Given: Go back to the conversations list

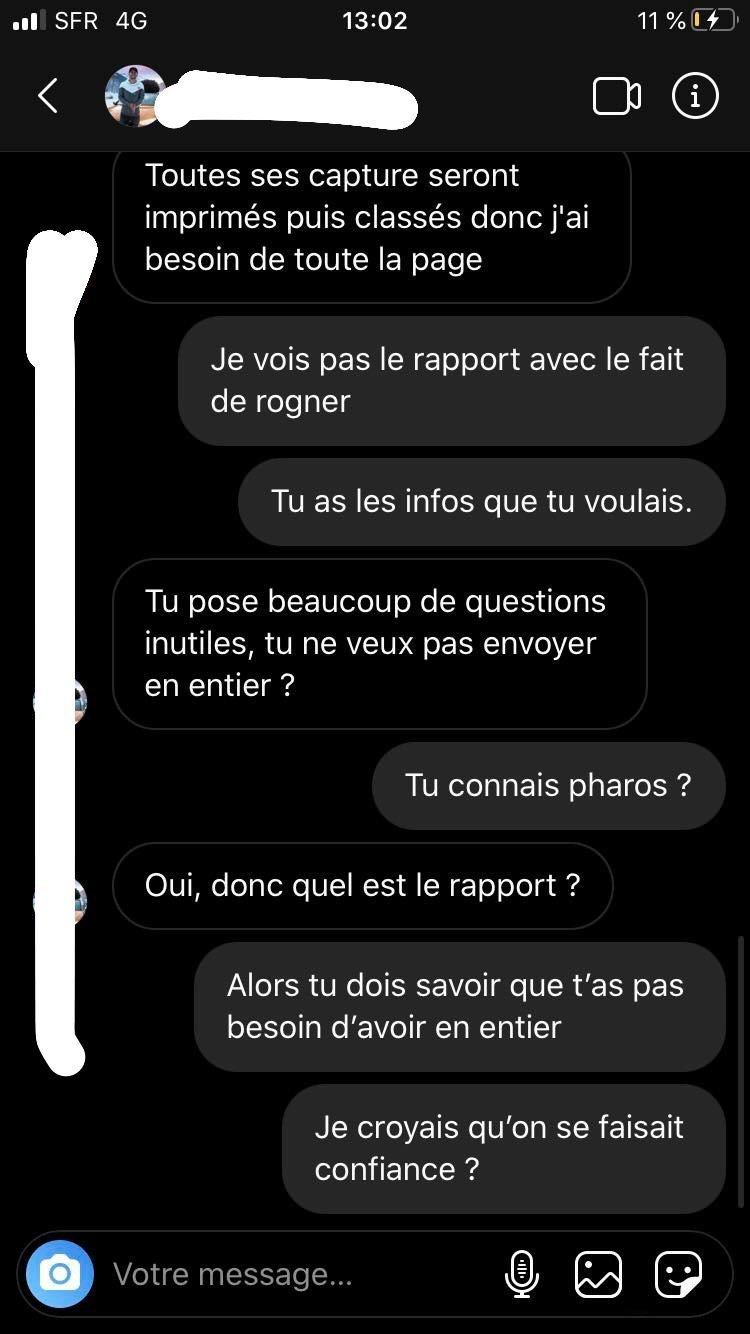Looking at the screenshot, I should tap(47, 96).
